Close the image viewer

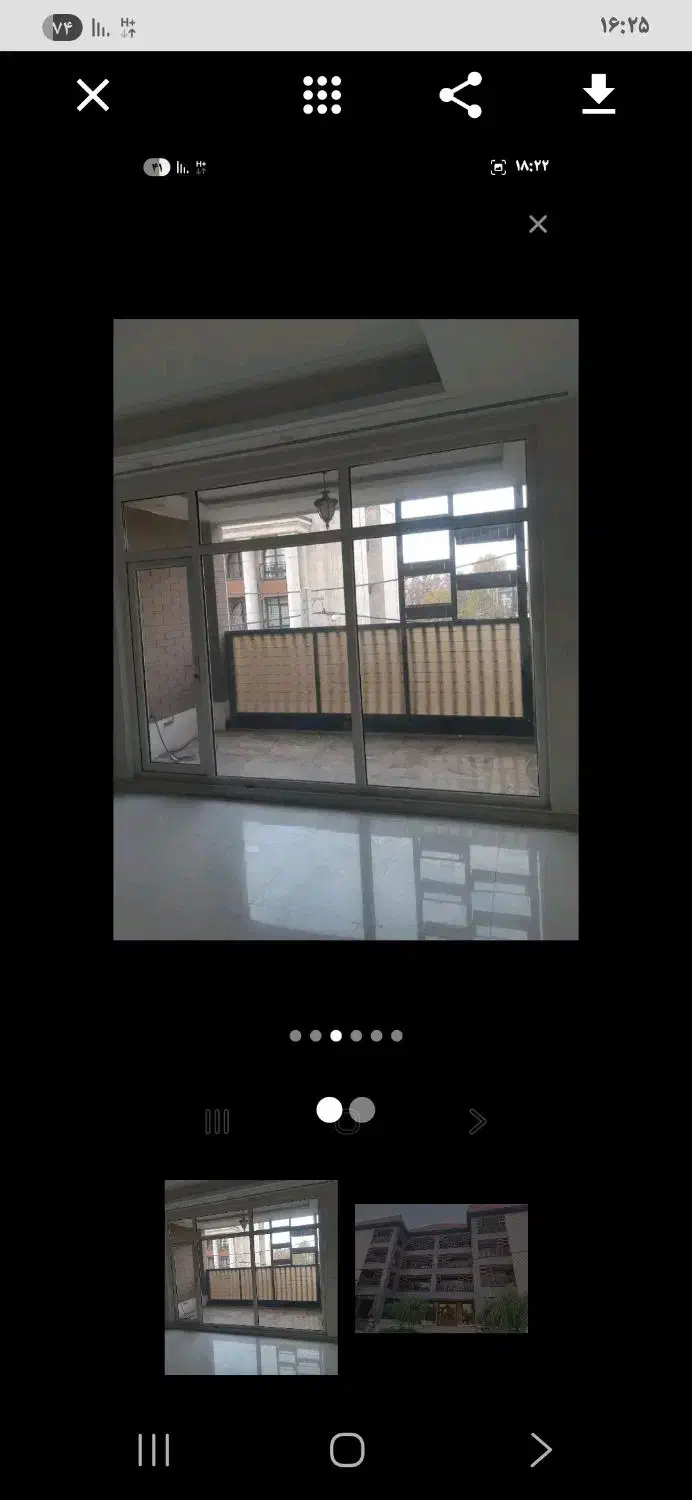(x=93, y=96)
